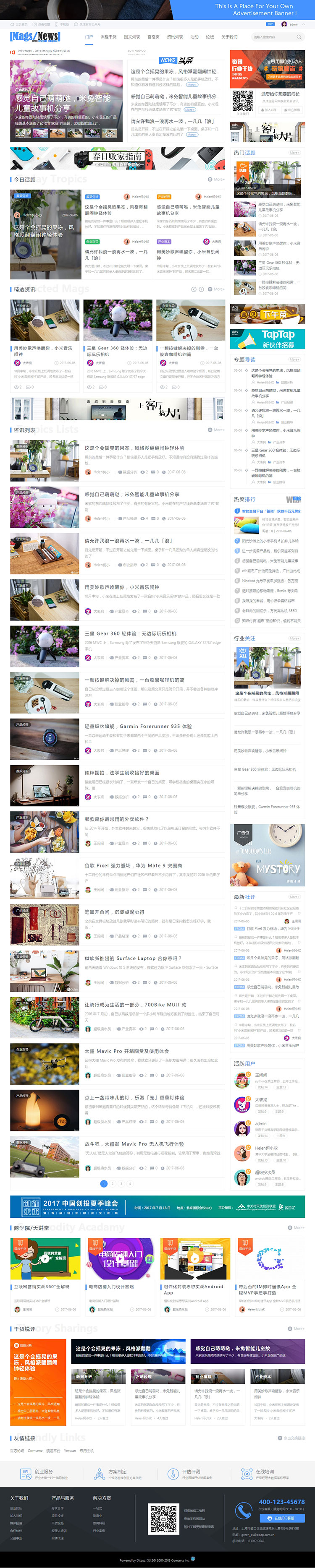The width and height of the screenshot is (315, 1568).
Task: Open the 课程干货 navigation tab
Action: click(x=108, y=37)
